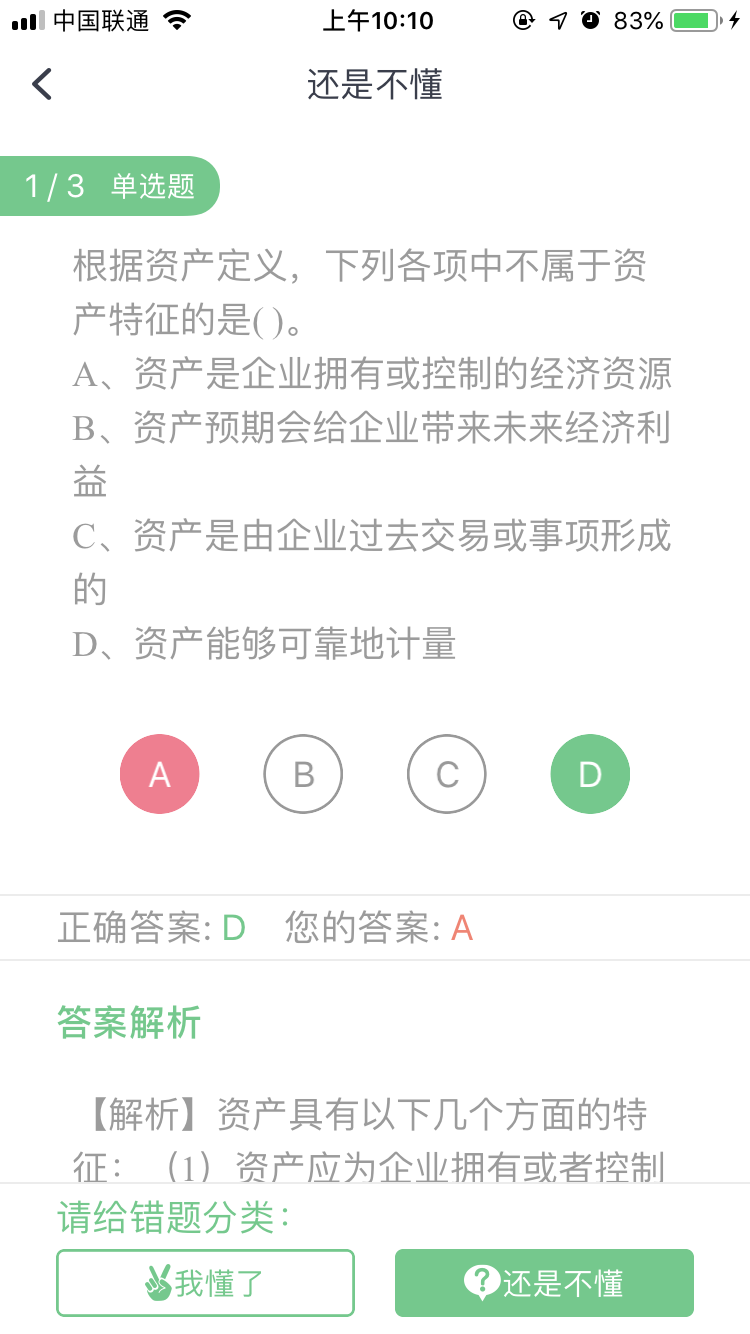Image resolution: width=750 pixels, height=1334 pixels.
Task: Tap the orientation lock icon in status bar
Action: [x=522, y=17]
